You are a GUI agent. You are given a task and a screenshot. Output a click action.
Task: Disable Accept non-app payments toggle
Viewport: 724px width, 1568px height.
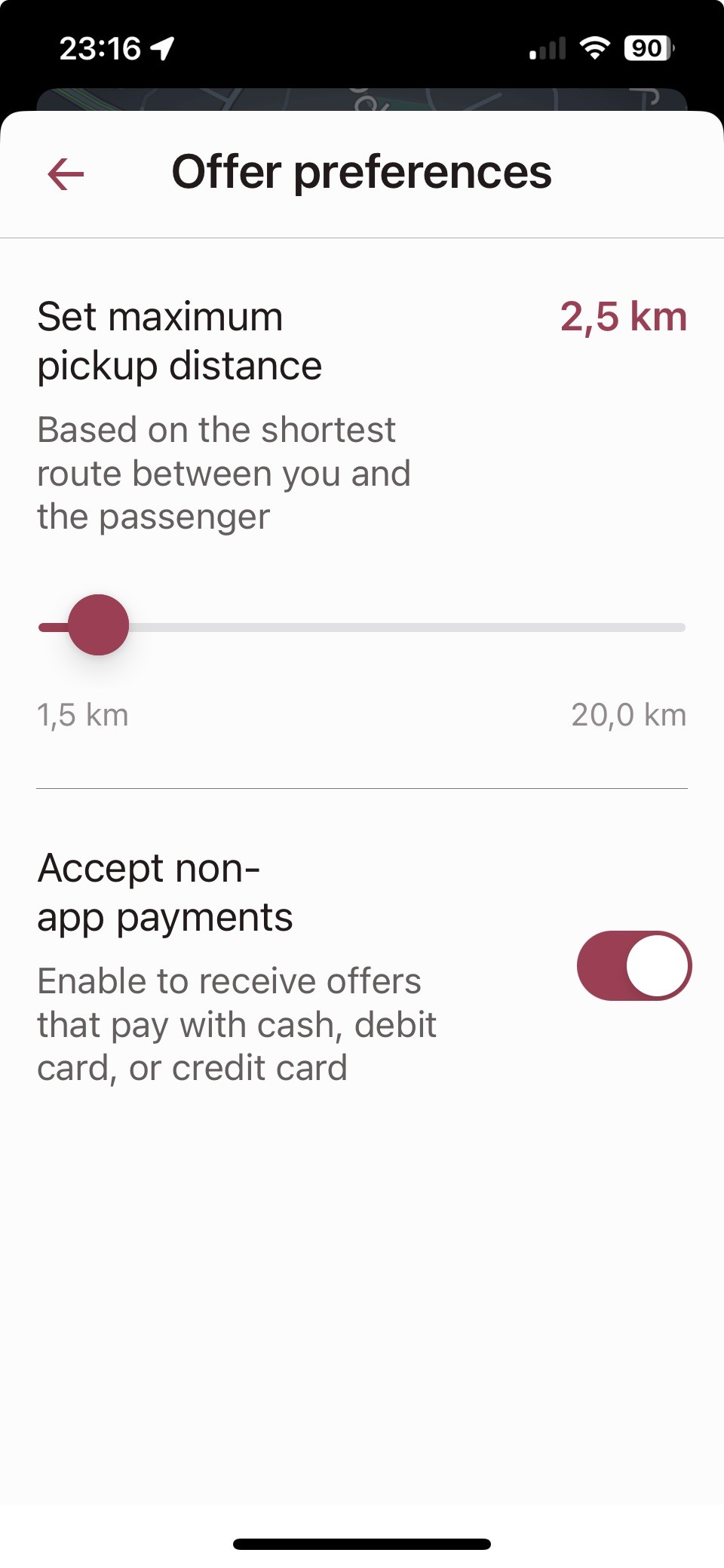click(x=633, y=965)
